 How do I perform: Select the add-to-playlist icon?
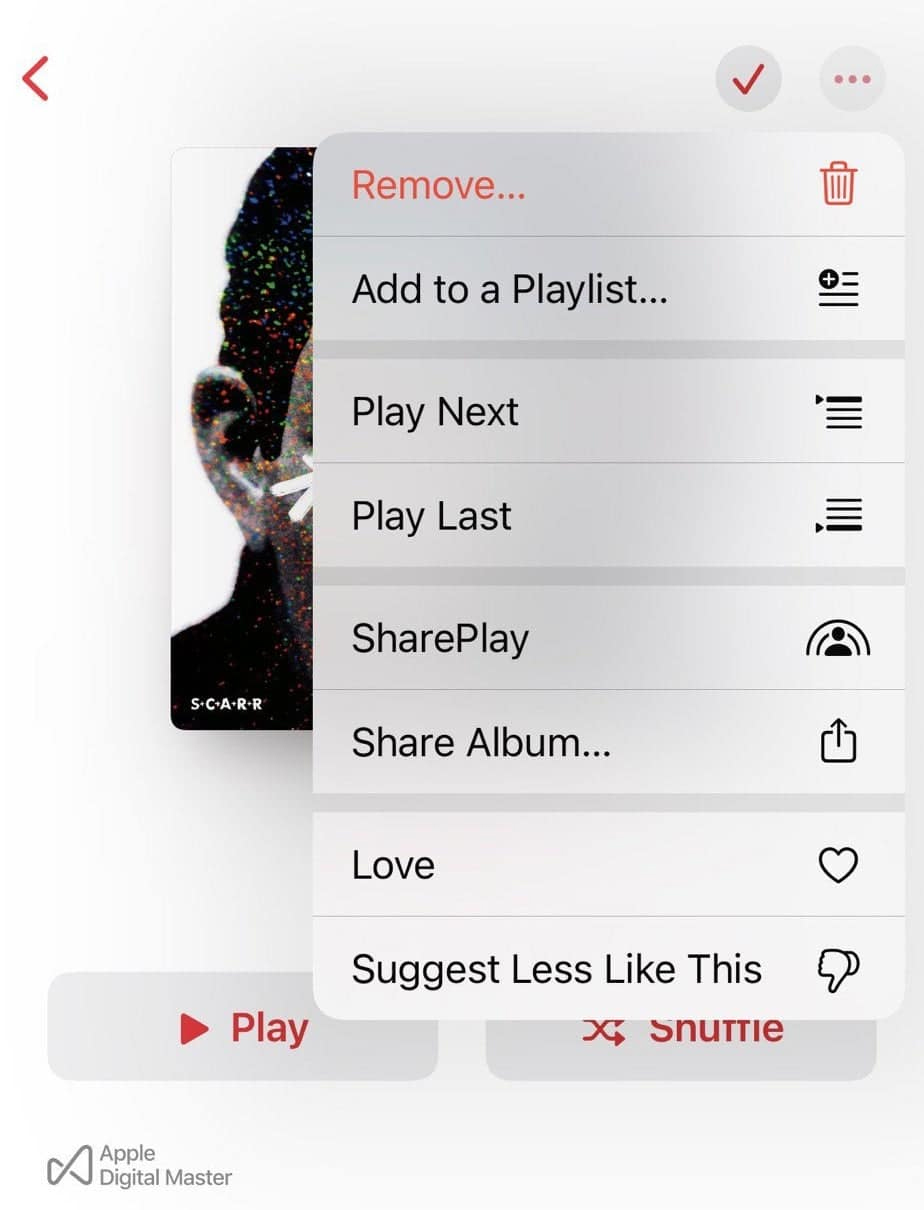coord(838,289)
